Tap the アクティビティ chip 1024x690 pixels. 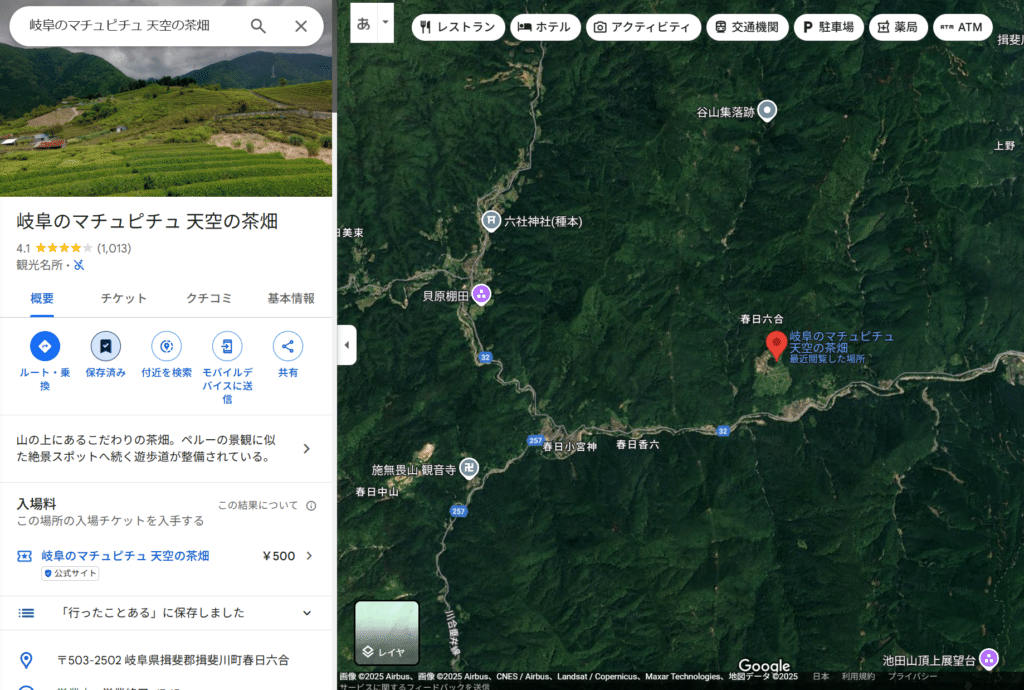coord(643,27)
